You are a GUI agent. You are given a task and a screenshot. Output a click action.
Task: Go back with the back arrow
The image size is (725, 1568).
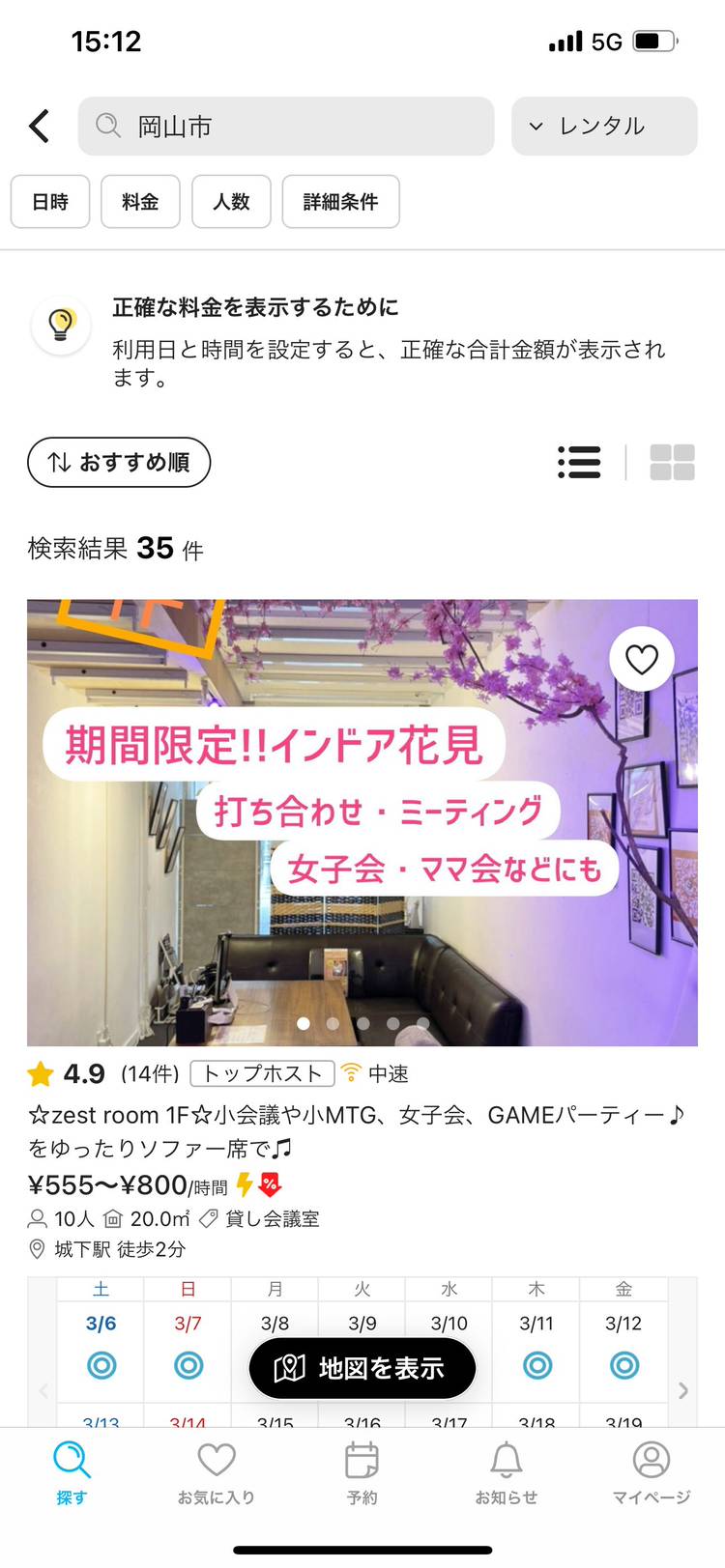click(x=40, y=126)
